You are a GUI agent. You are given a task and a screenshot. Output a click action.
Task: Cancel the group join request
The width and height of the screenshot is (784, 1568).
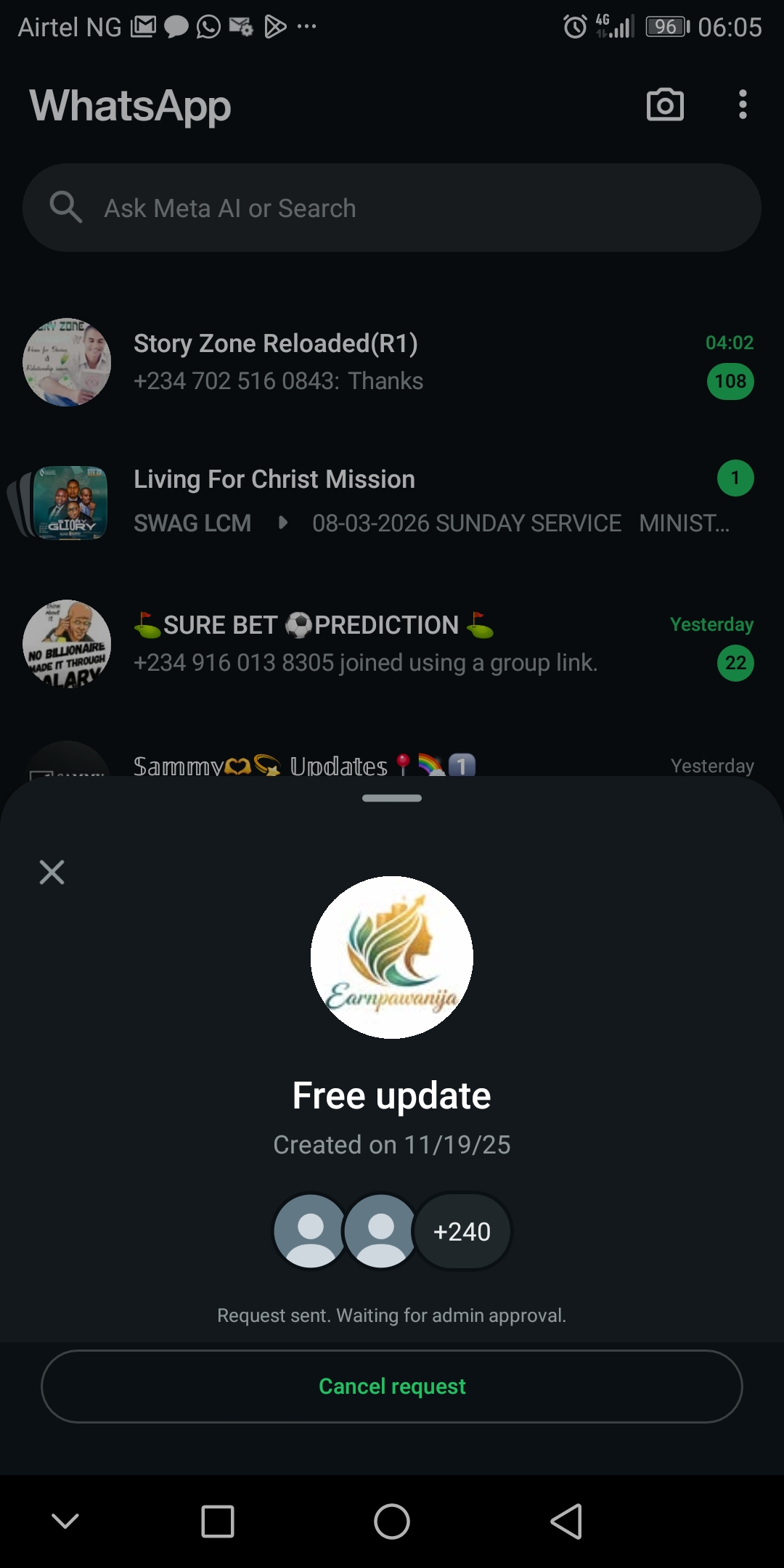(x=392, y=1386)
